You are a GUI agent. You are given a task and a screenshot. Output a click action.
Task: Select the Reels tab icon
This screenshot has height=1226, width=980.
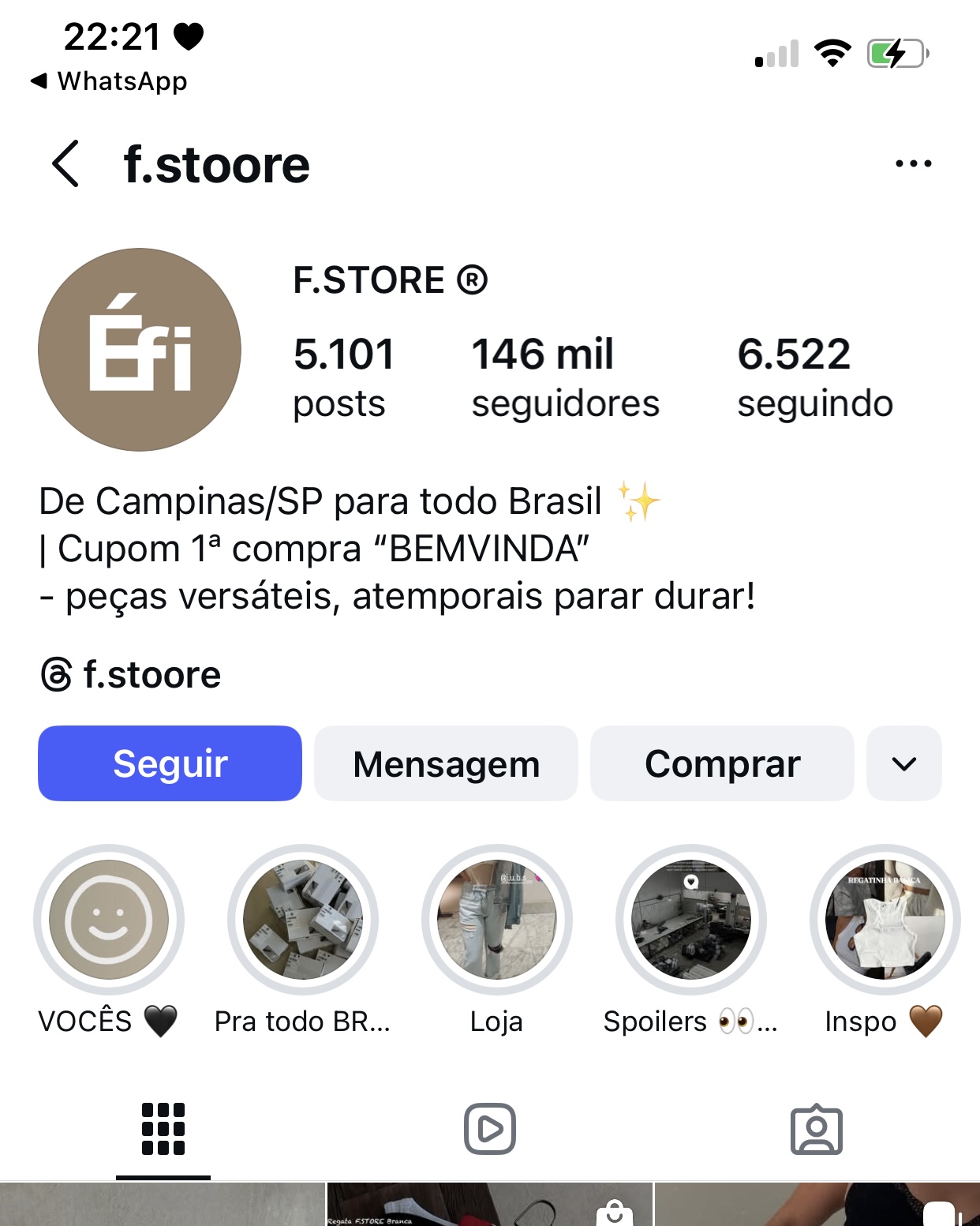coord(489,1129)
